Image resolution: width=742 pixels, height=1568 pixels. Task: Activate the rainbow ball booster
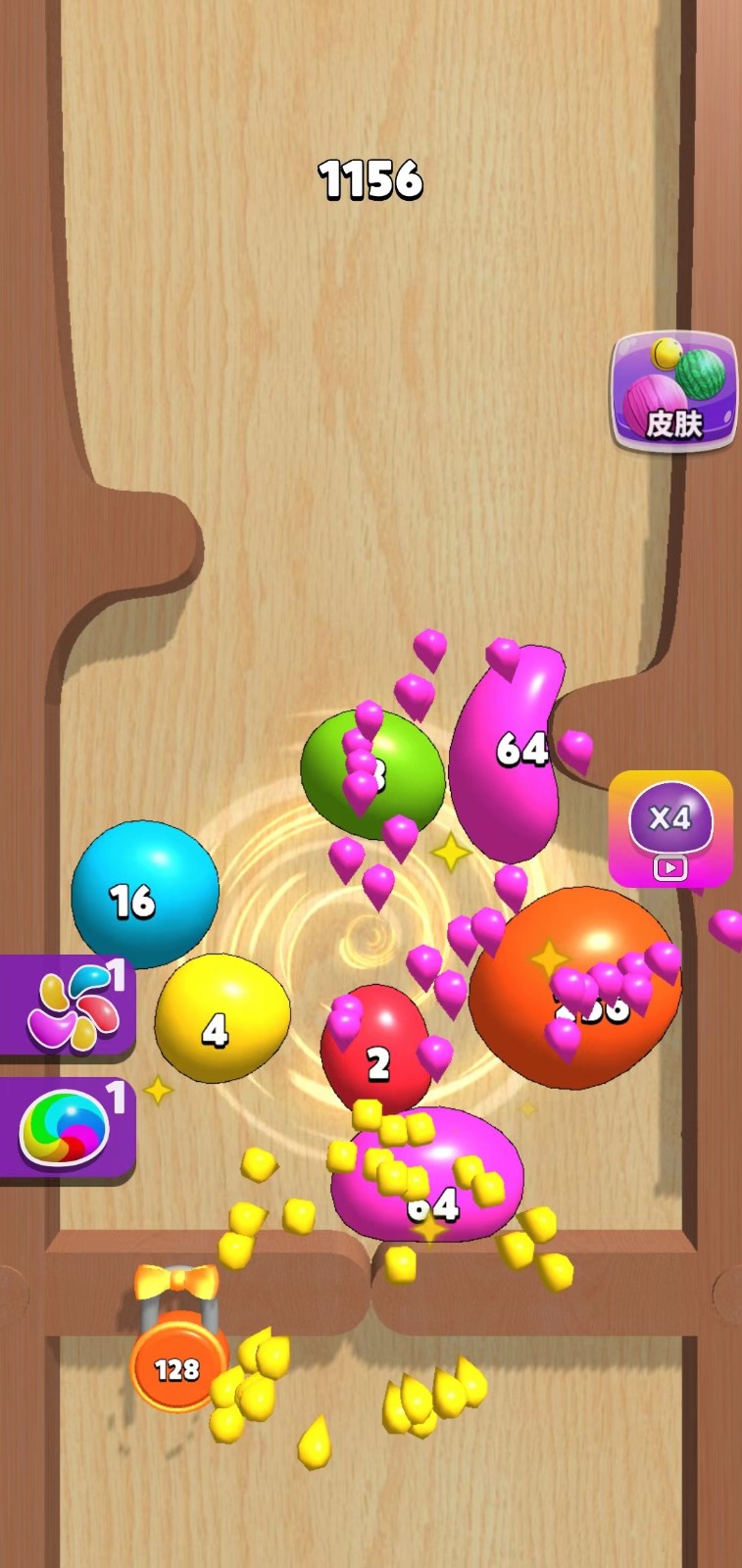coord(67,1128)
